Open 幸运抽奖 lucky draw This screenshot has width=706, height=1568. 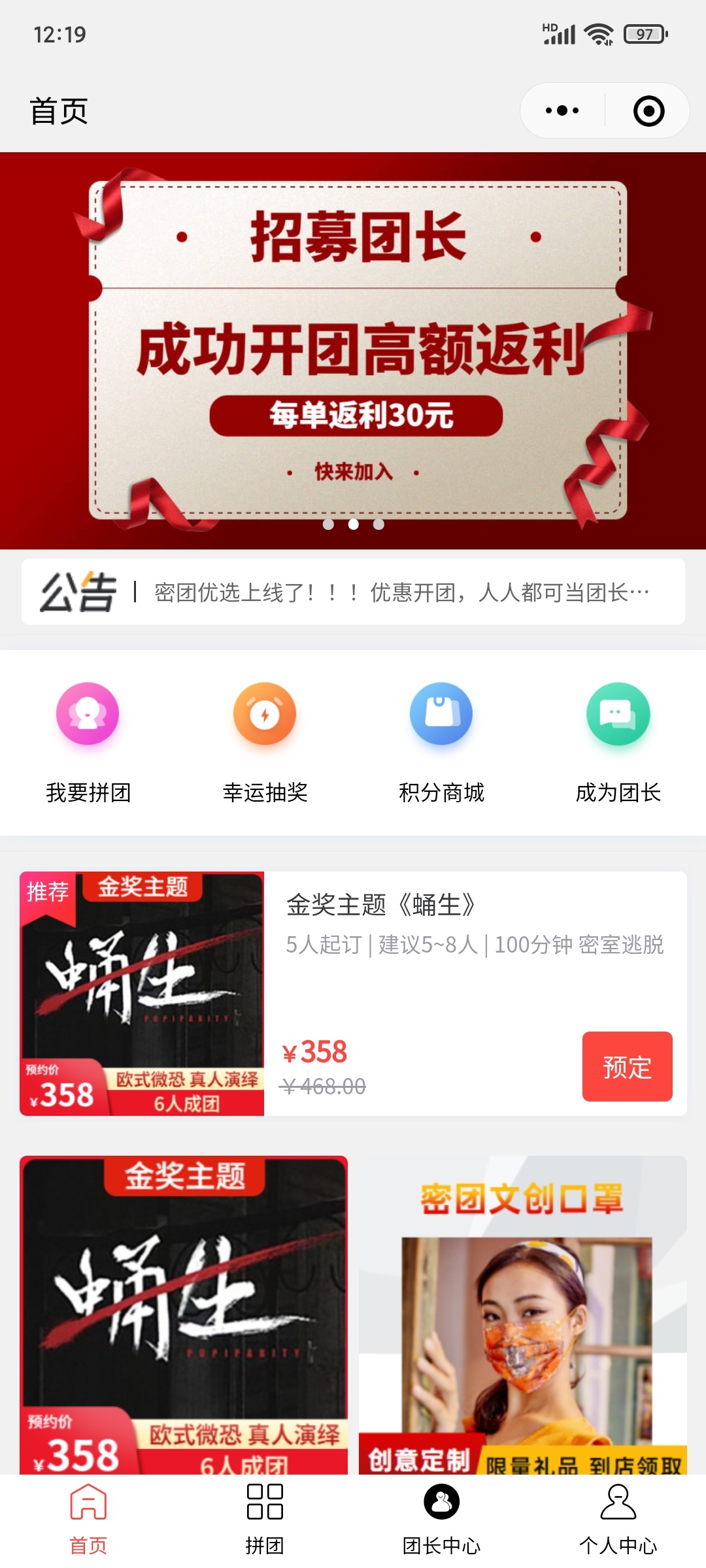click(265, 742)
